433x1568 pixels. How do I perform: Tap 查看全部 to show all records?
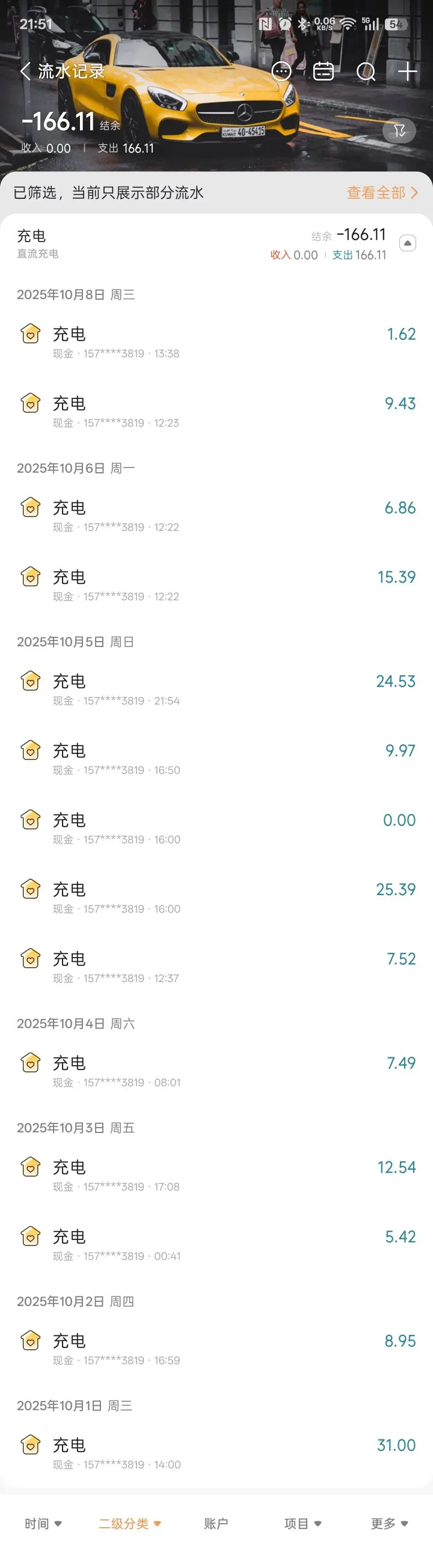coord(382,193)
